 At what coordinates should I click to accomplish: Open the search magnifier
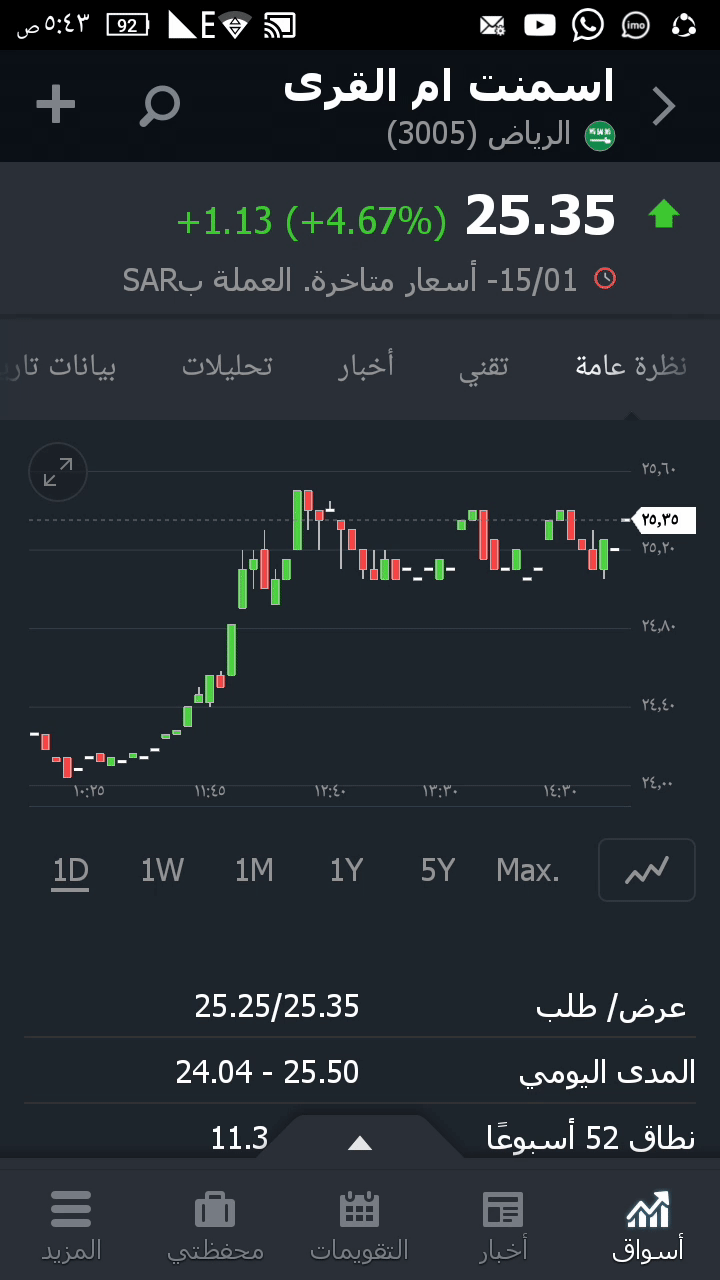tap(160, 105)
